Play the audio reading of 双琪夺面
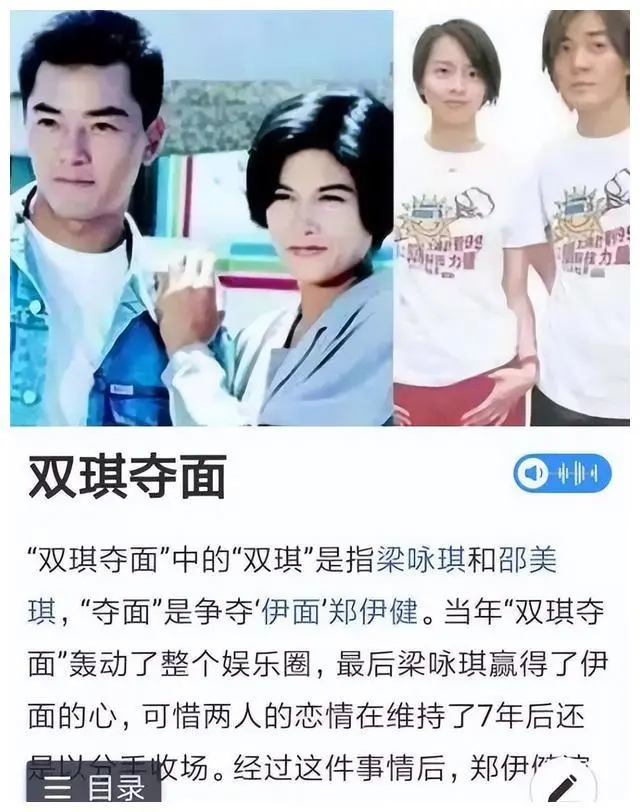640x812 pixels. (x=561, y=473)
